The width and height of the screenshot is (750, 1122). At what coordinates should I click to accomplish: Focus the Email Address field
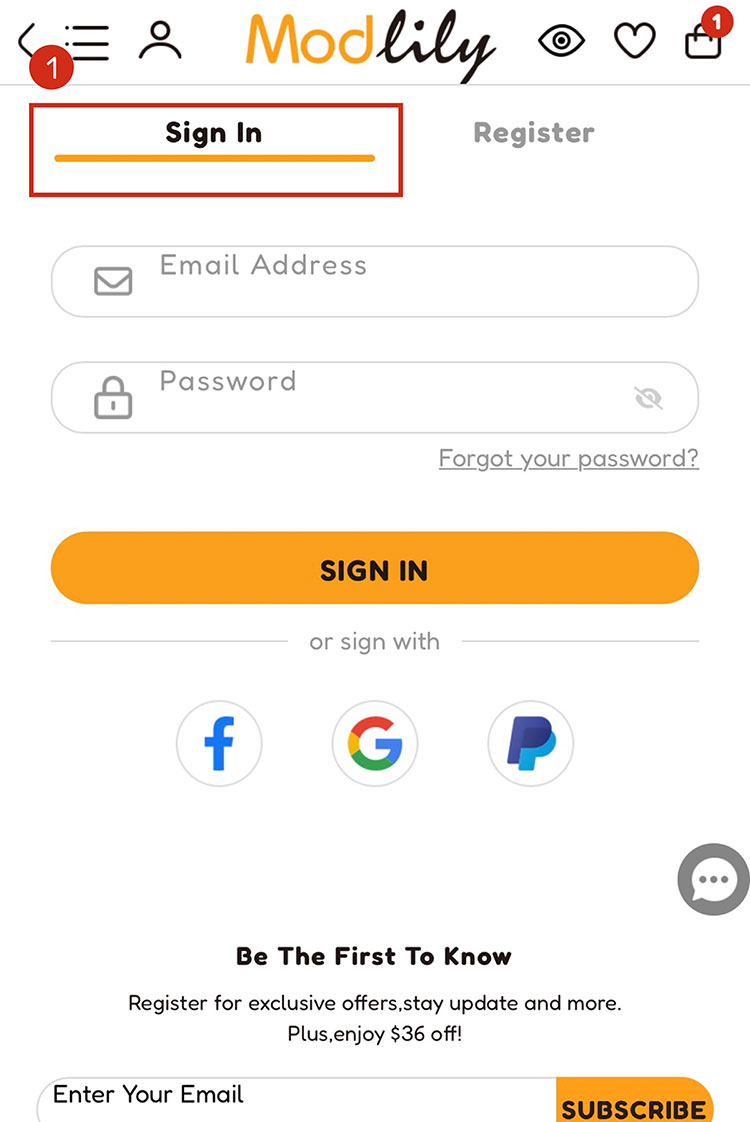(400, 281)
